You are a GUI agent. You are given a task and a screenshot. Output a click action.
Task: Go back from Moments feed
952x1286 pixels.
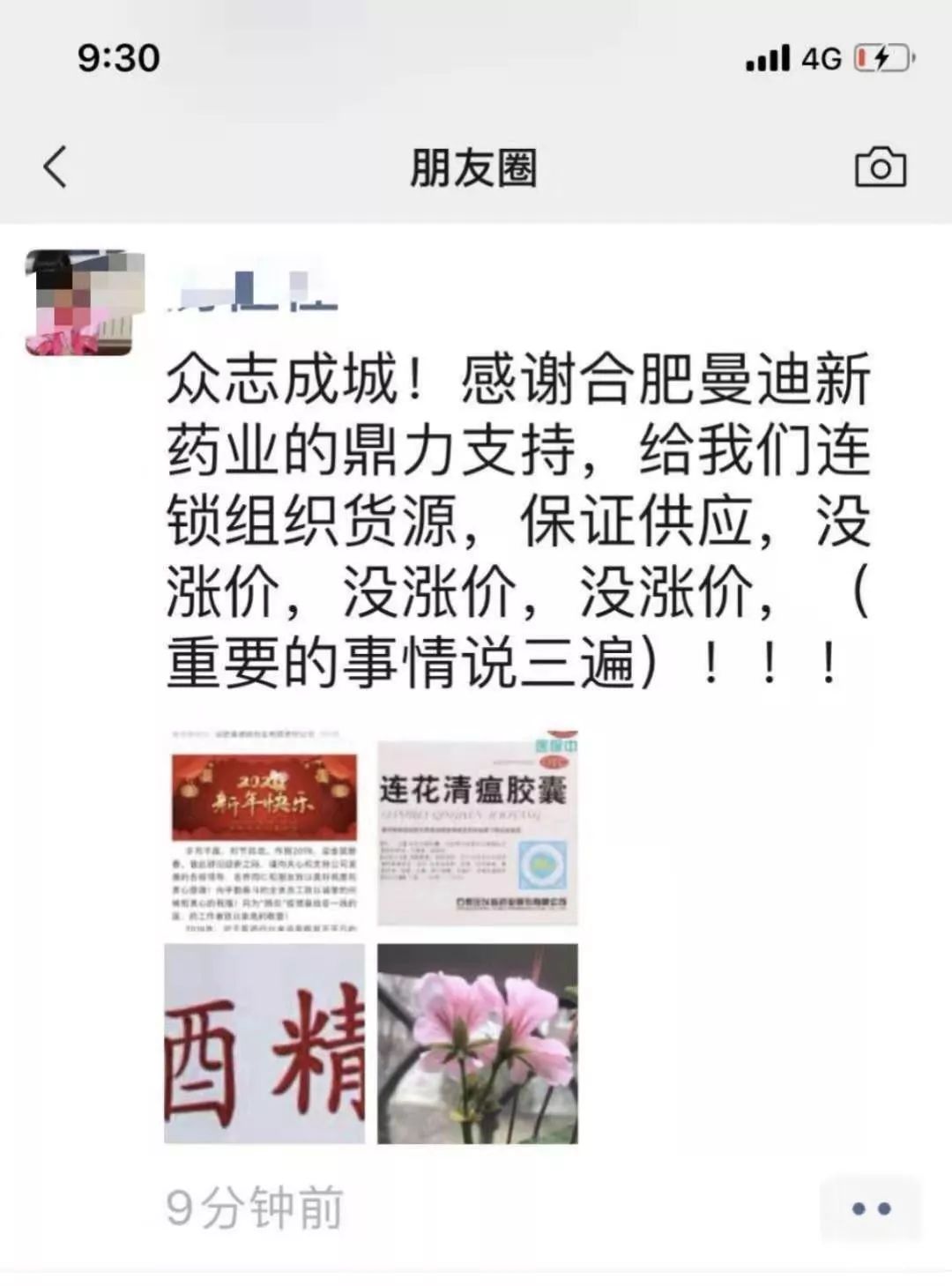coord(55,167)
